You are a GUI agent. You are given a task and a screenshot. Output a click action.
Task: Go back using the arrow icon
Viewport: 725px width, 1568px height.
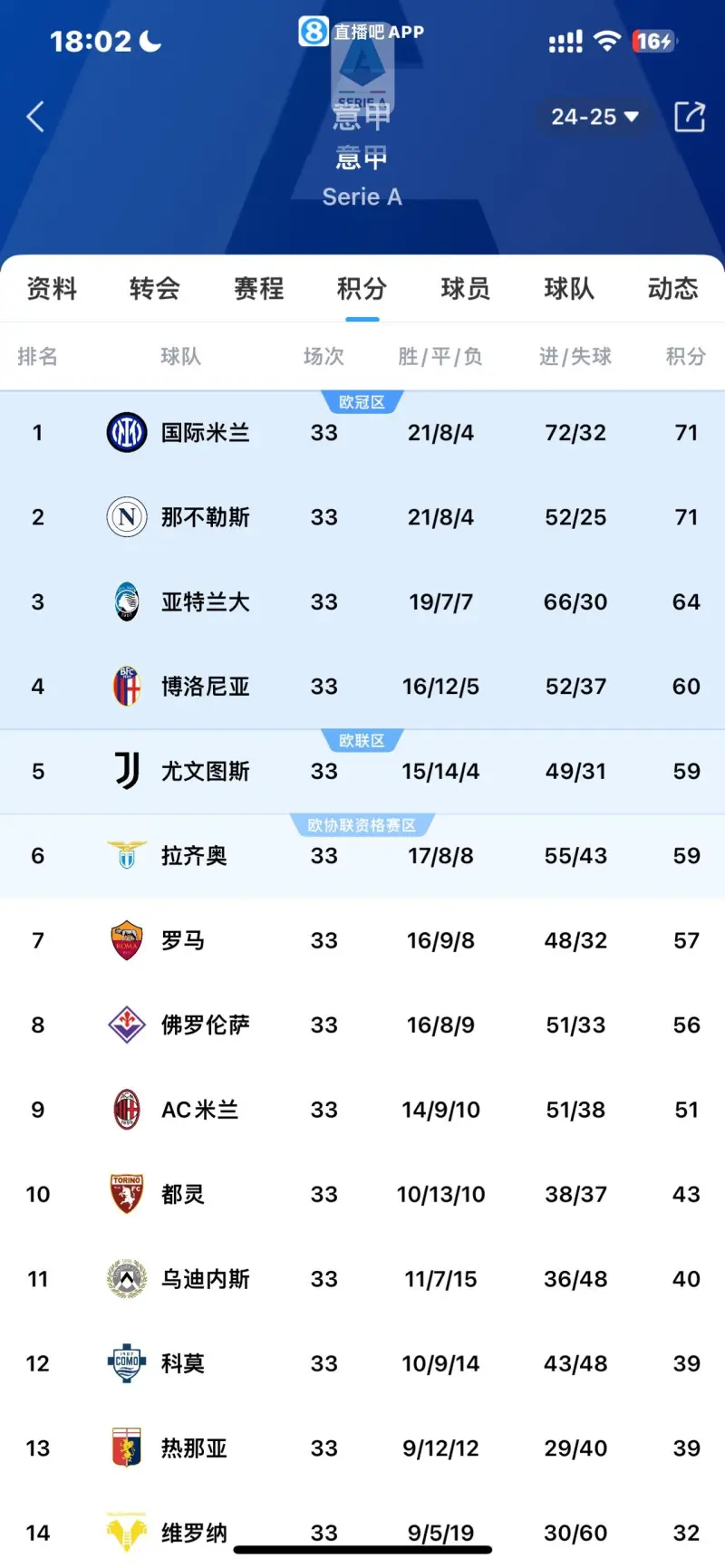point(35,117)
